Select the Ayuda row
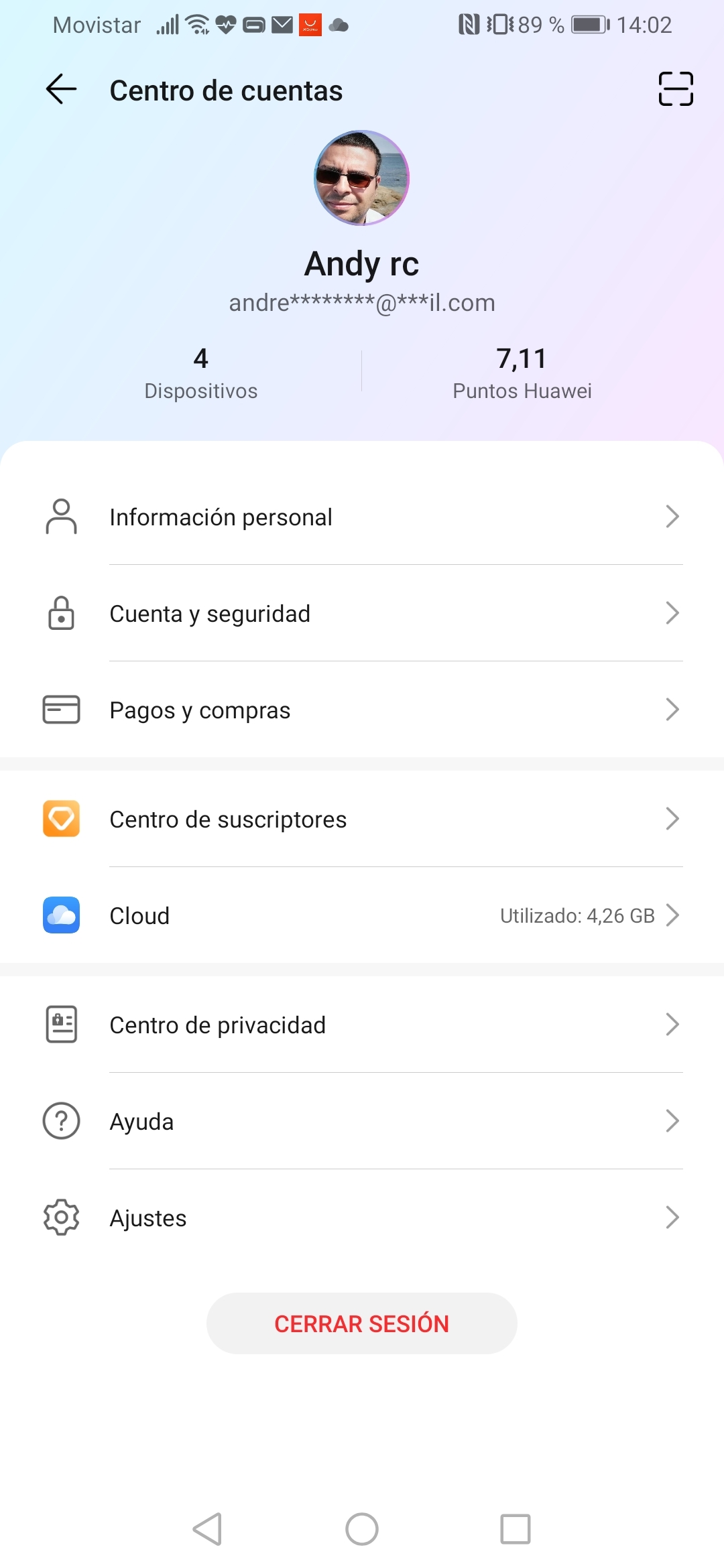The width and height of the screenshot is (724, 1568). tap(362, 1121)
